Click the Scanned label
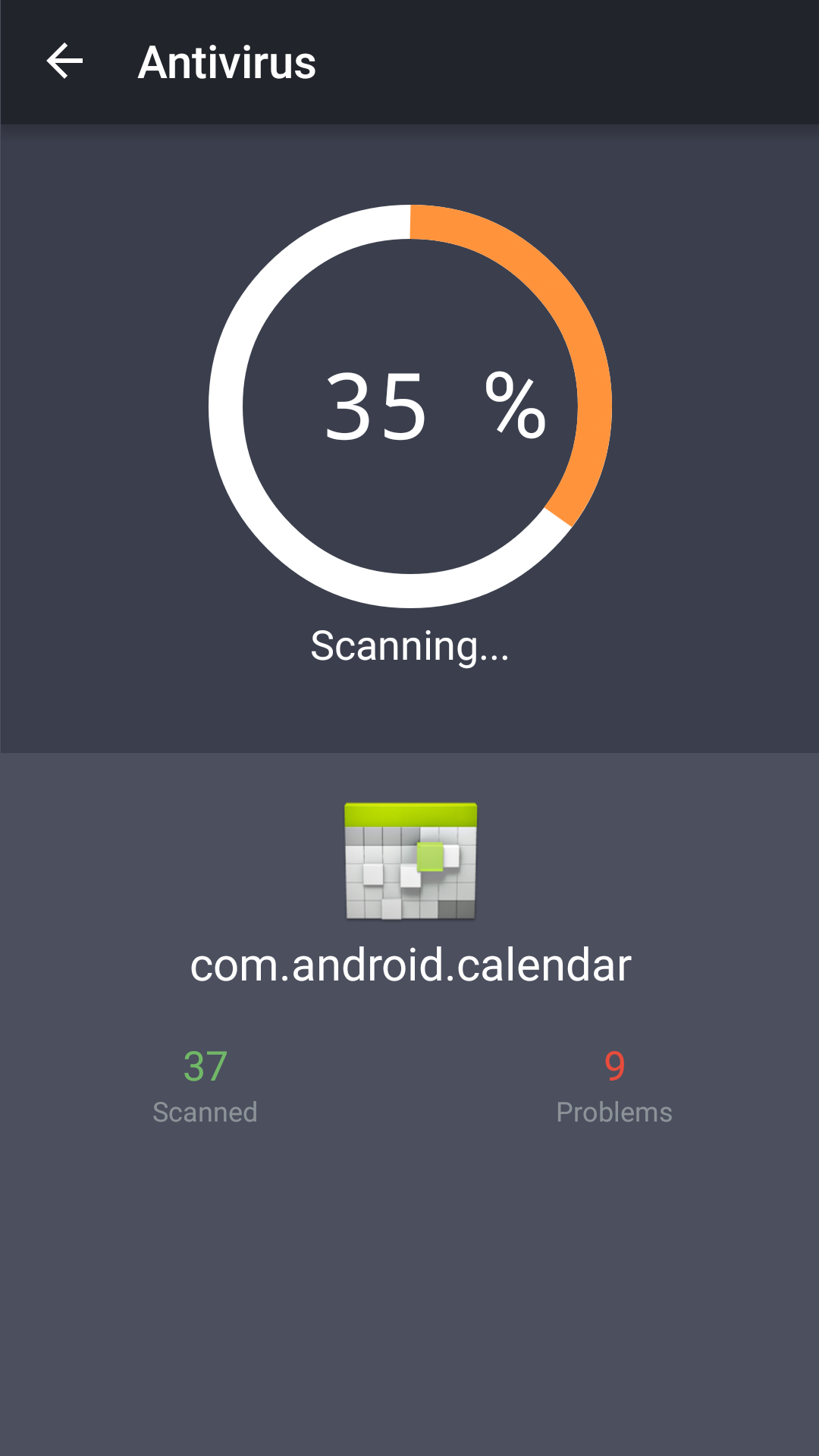The width and height of the screenshot is (819, 1456). pos(205,1112)
